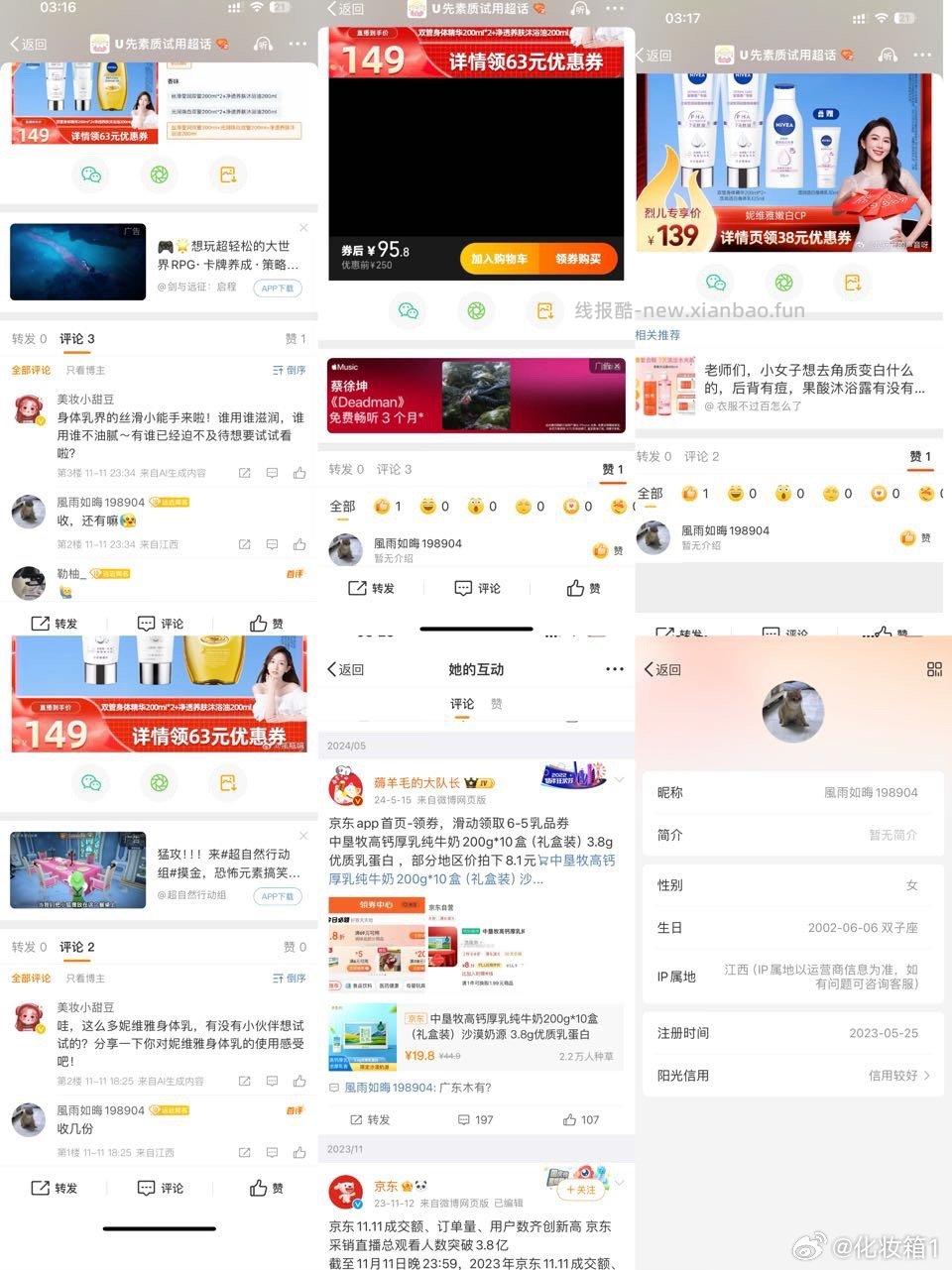The height and width of the screenshot is (1270, 952).
Task: Dismiss the 超自然行动组 game ad via X
Action: click(304, 836)
